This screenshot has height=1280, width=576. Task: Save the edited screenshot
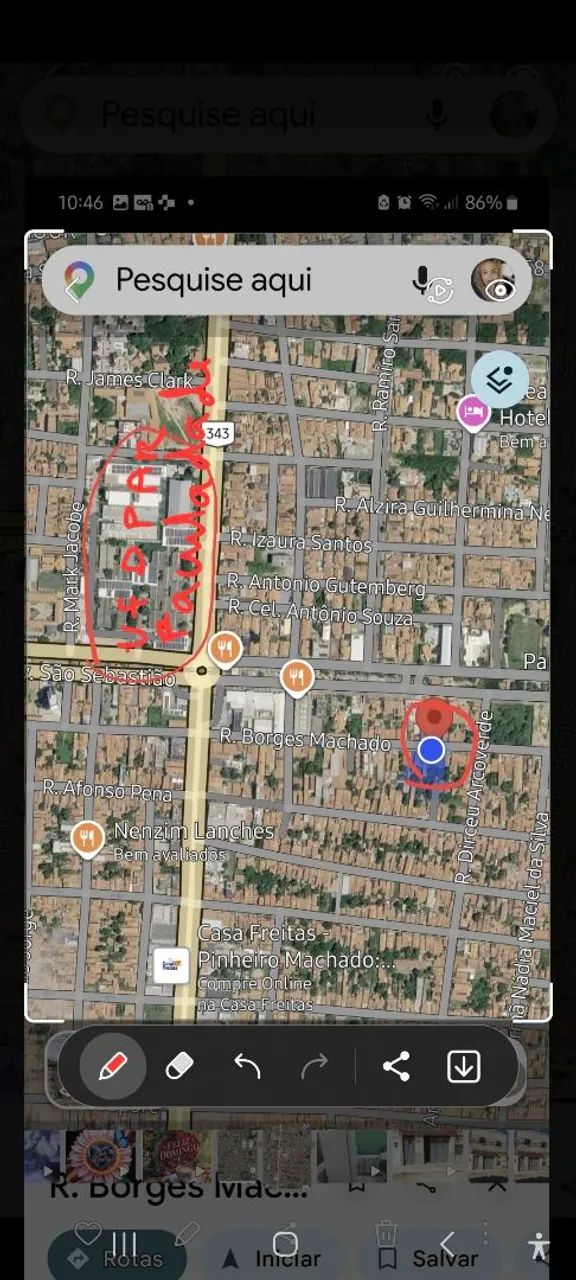click(x=463, y=1067)
